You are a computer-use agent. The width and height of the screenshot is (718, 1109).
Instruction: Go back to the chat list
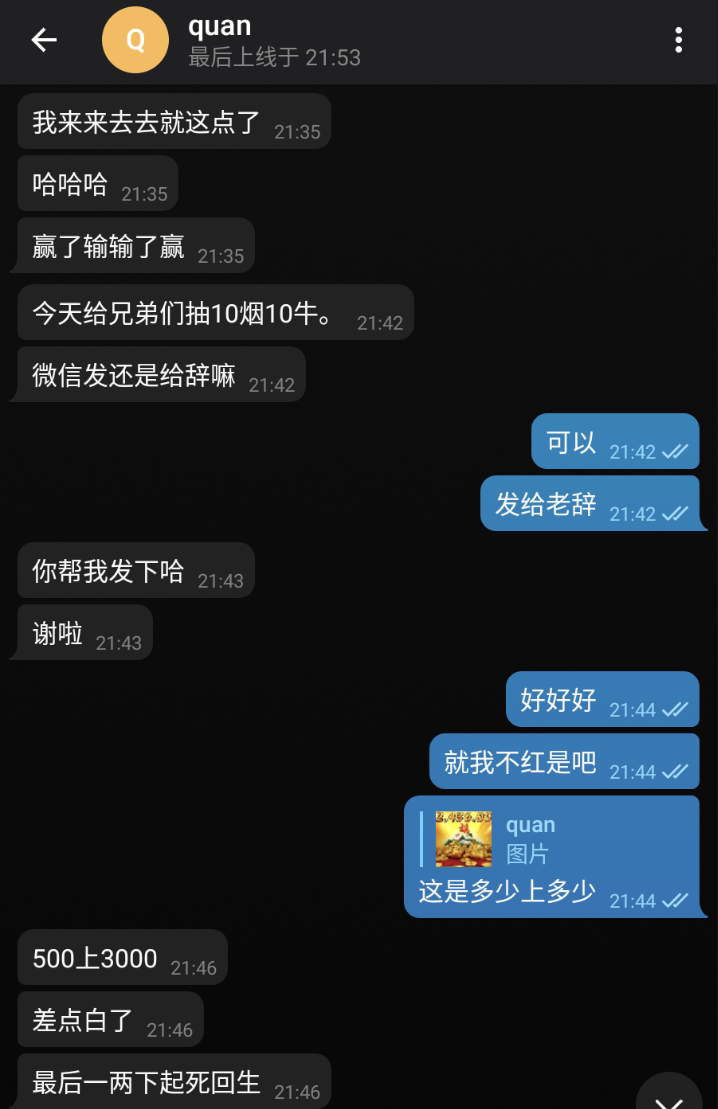tap(44, 40)
